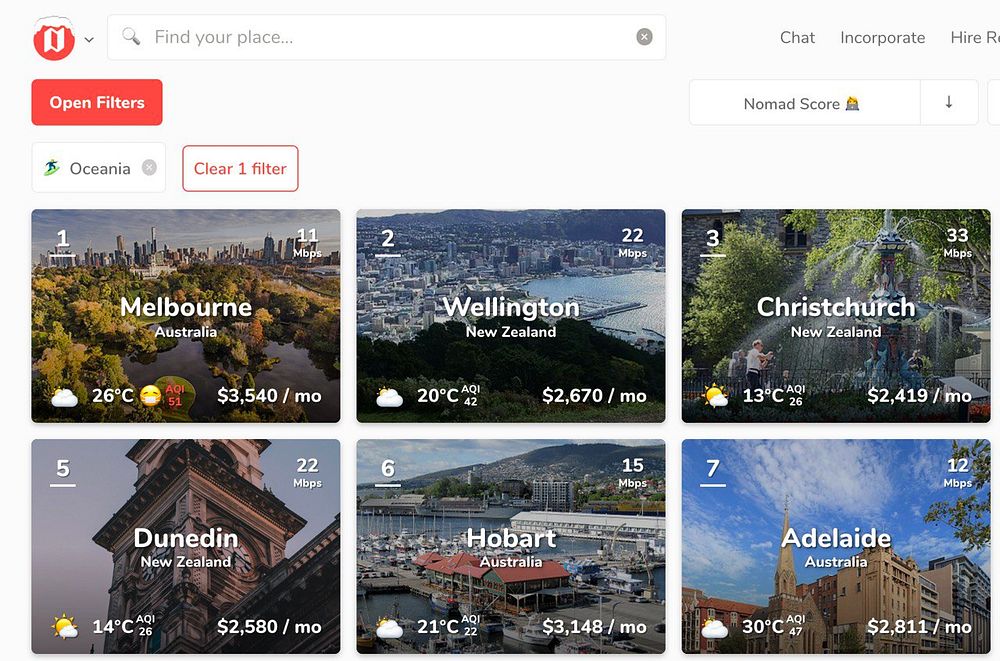Screen dimensions: 1000x661
Task: Select the Dunedin city card
Action: (186, 546)
